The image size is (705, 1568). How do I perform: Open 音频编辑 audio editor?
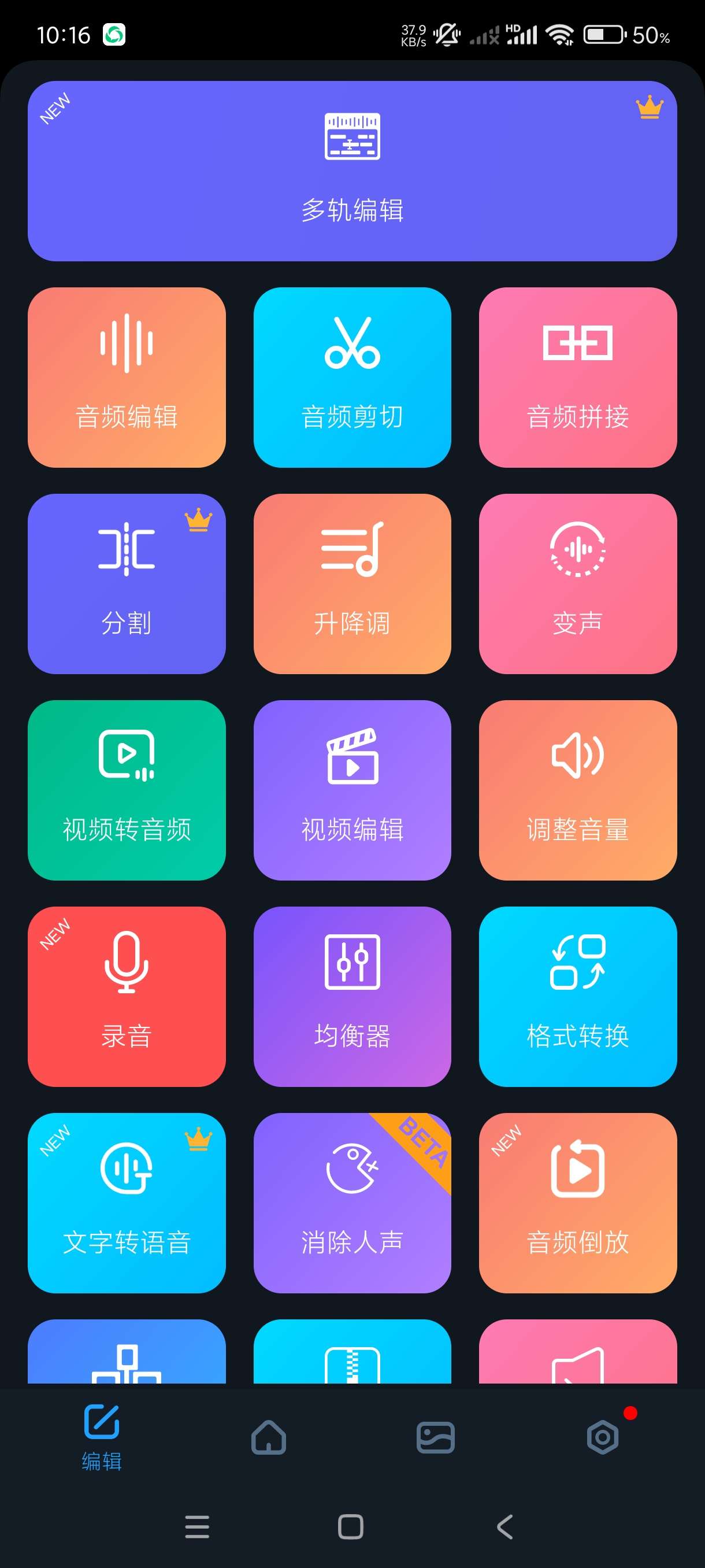coord(127,378)
